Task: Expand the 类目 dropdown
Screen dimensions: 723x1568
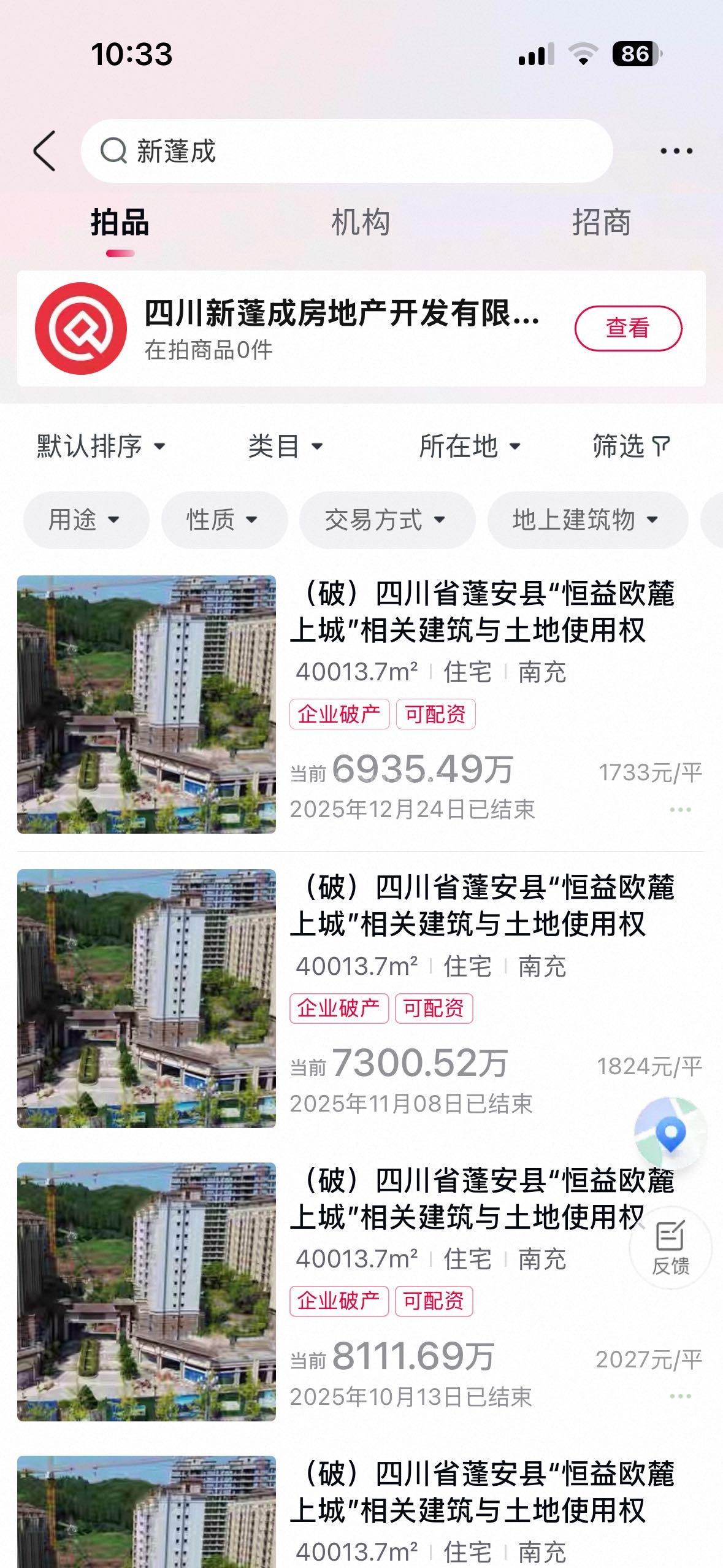Action: [x=285, y=446]
